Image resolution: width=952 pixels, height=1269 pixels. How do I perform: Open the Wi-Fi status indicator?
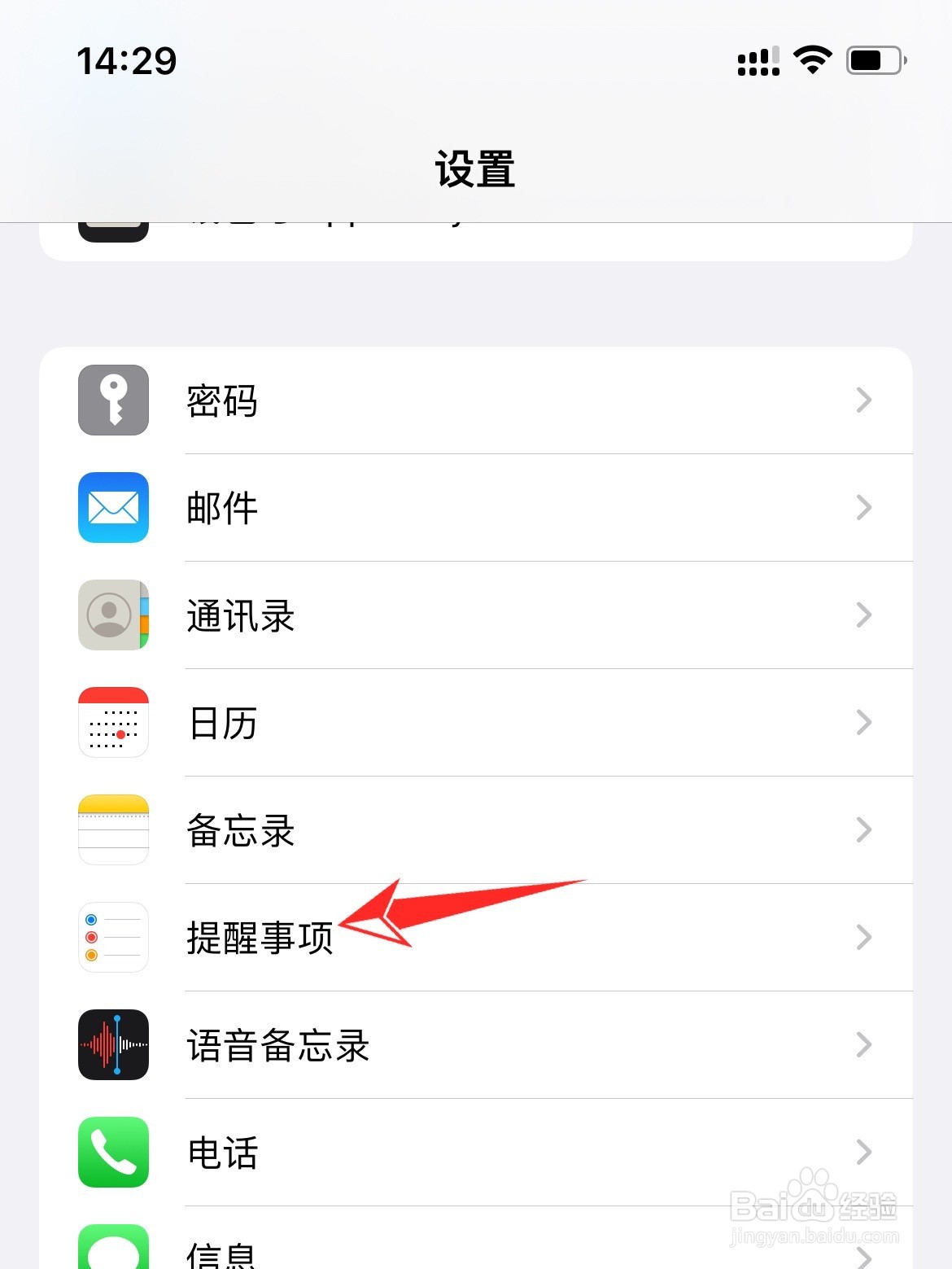click(810, 59)
